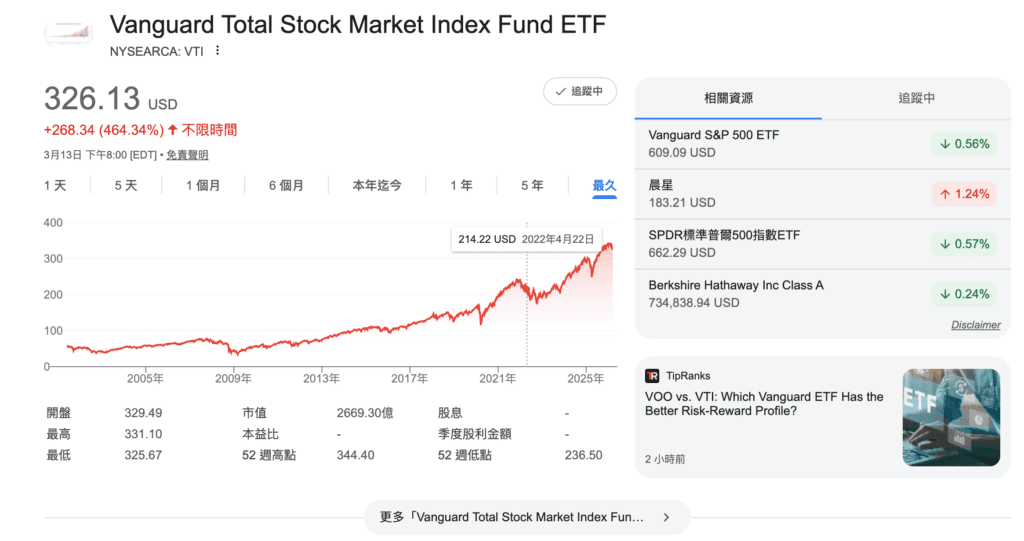Open the Disclaimer link under related list
1024x541 pixels.
tap(975, 325)
